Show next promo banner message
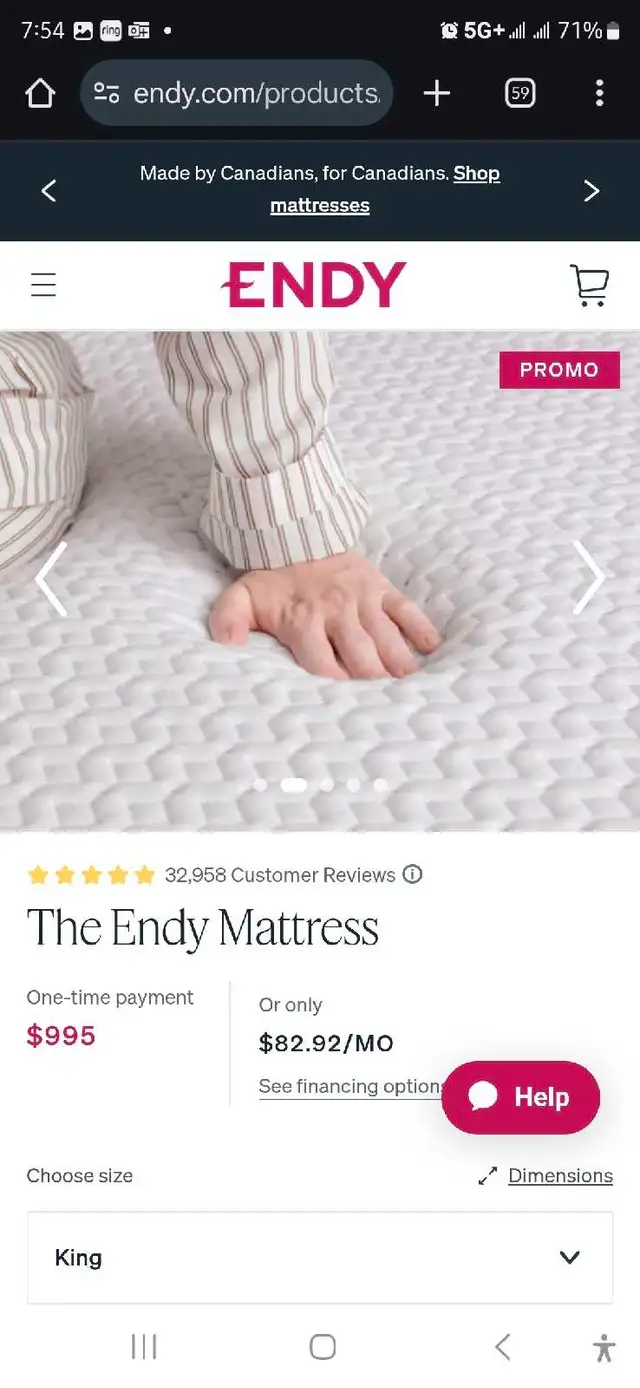The height and width of the screenshot is (1388, 640). click(592, 190)
